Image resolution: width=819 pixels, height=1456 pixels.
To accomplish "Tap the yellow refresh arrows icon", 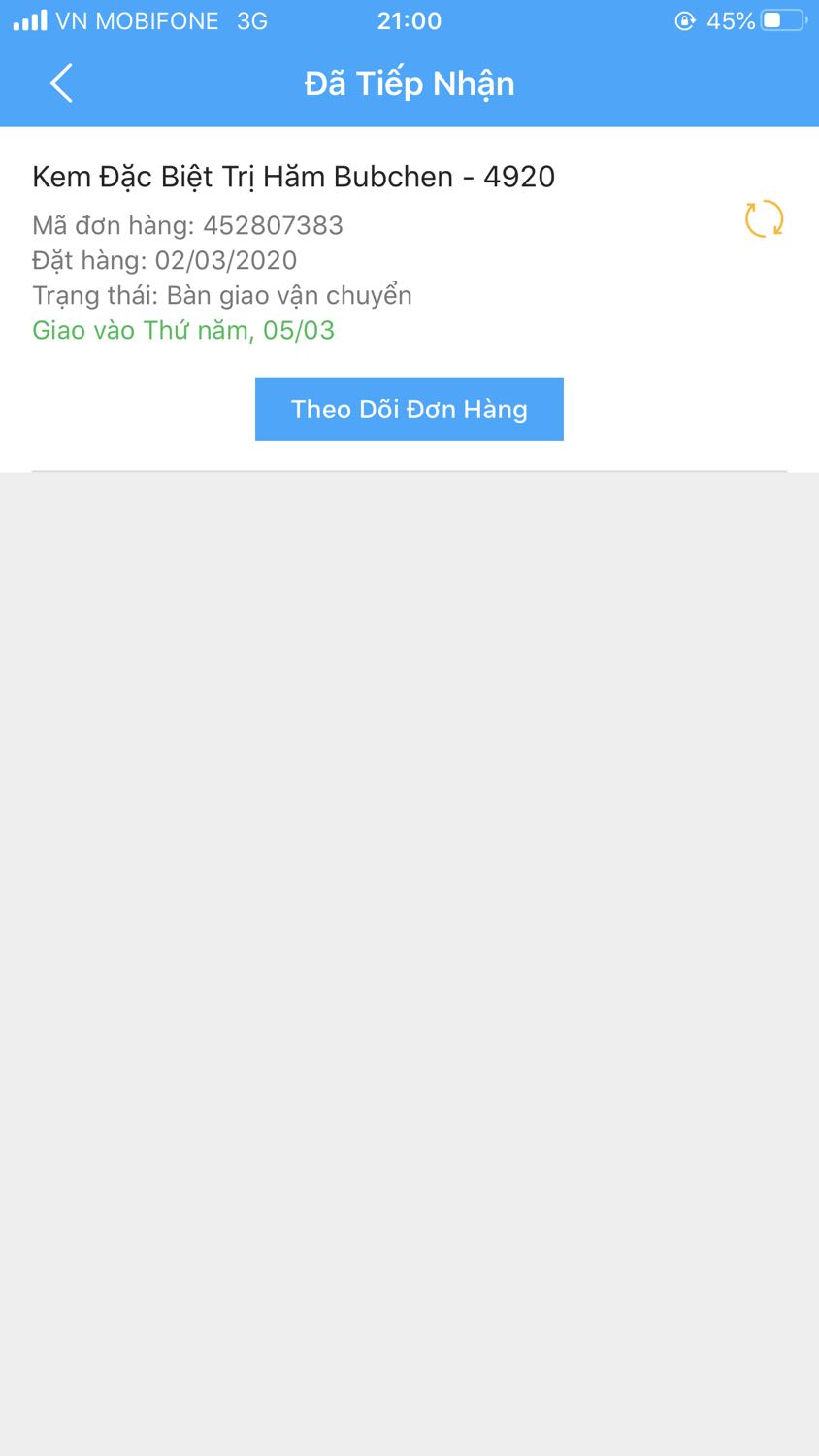I will click(x=764, y=218).
